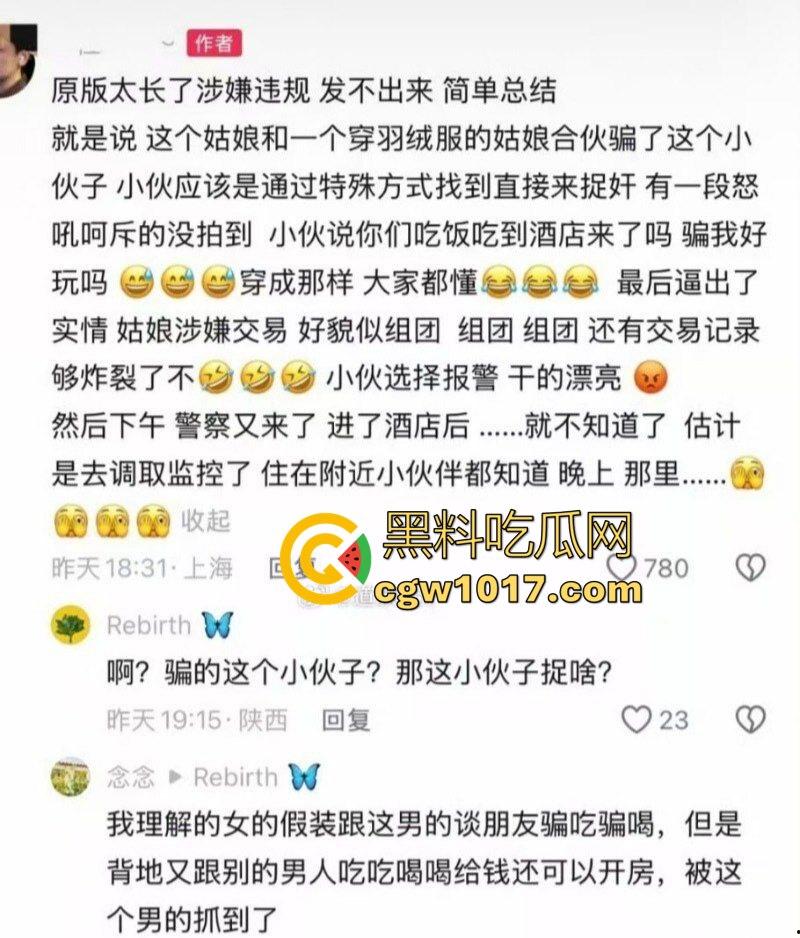Viewport: 800px width, 938px height.
Task: Like Rebirth's comment with 23 likes
Action: (636, 719)
